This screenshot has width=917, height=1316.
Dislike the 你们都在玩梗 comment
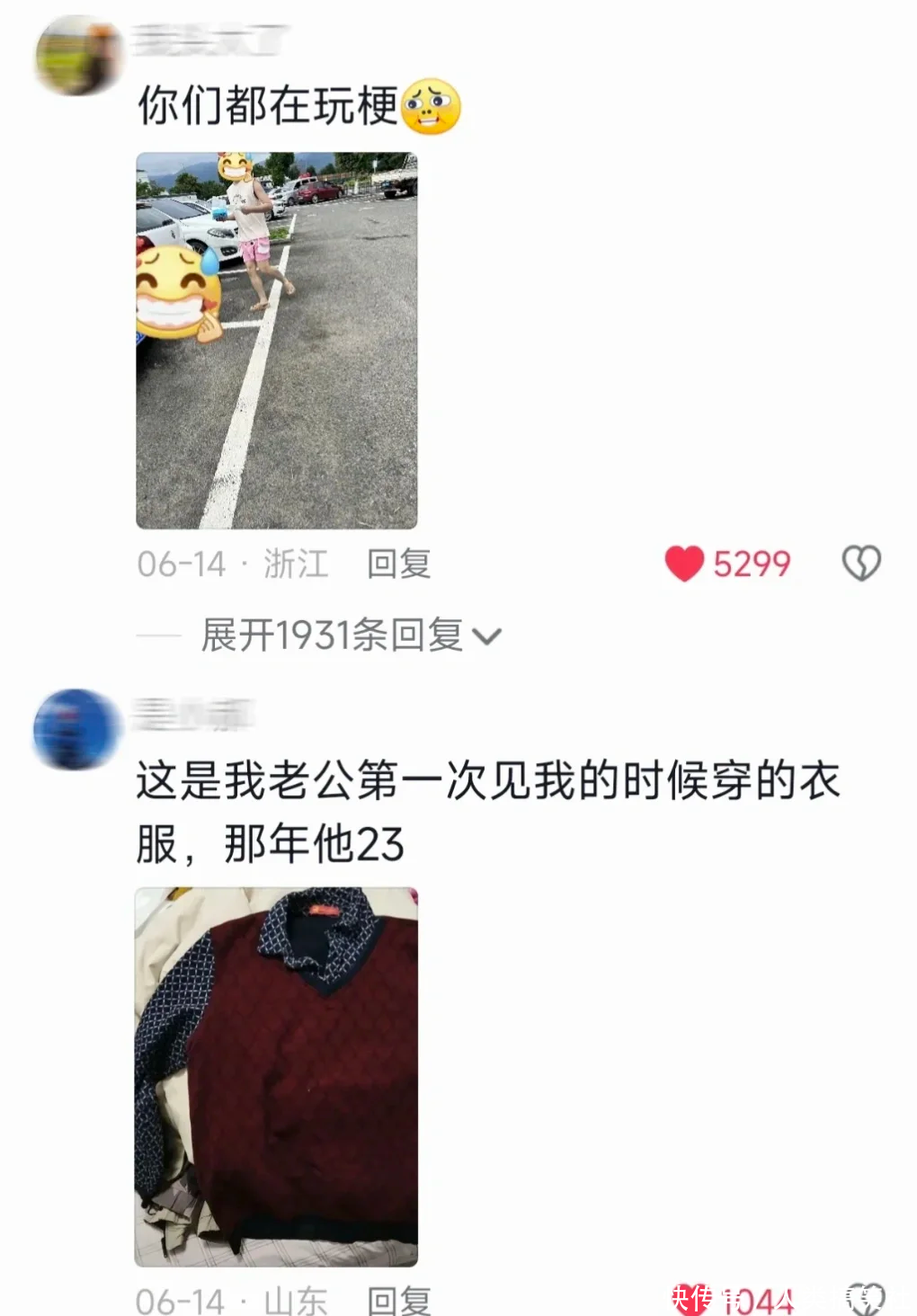click(x=860, y=564)
